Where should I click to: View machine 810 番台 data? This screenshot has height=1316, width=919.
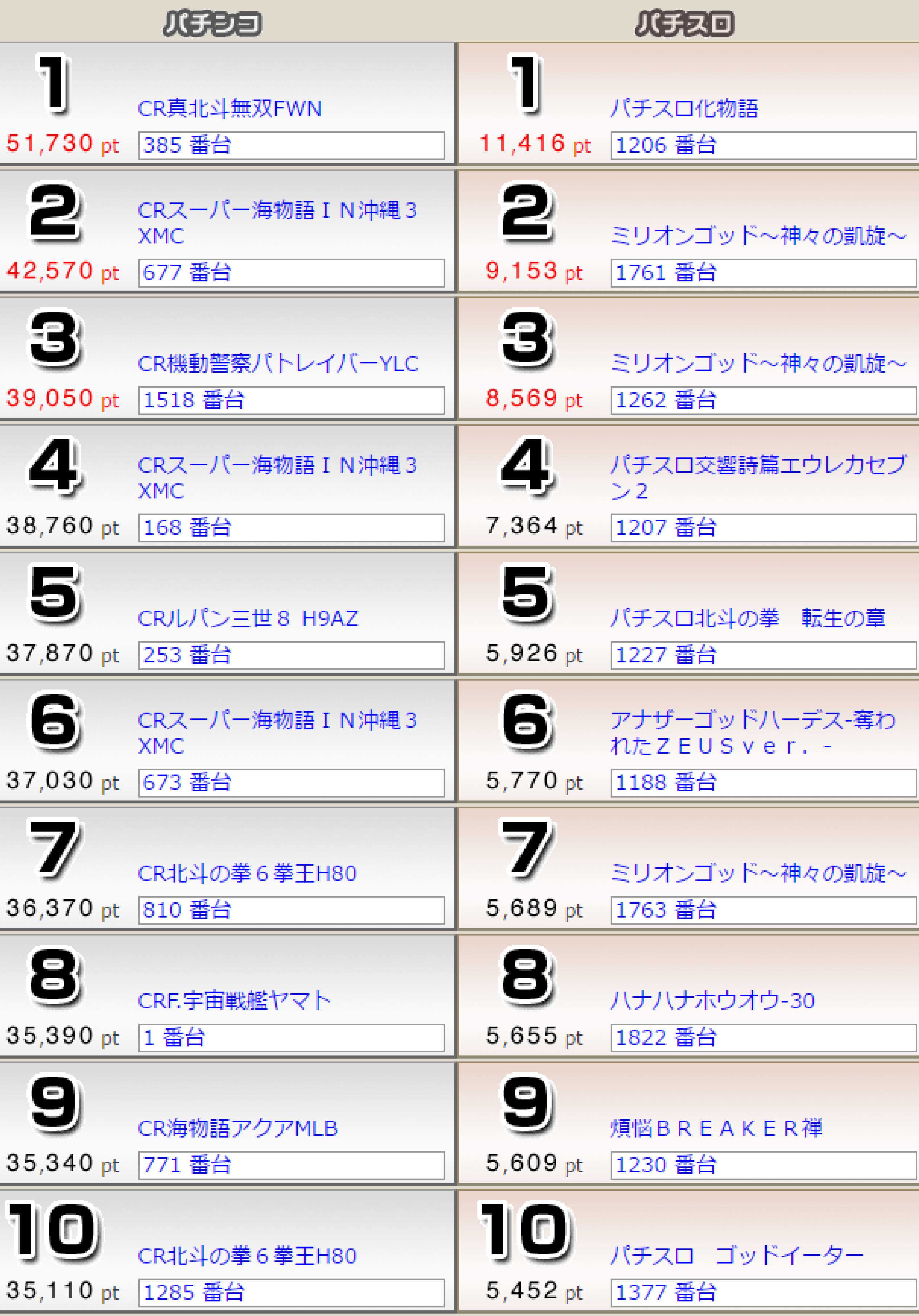pyautogui.click(x=187, y=909)
